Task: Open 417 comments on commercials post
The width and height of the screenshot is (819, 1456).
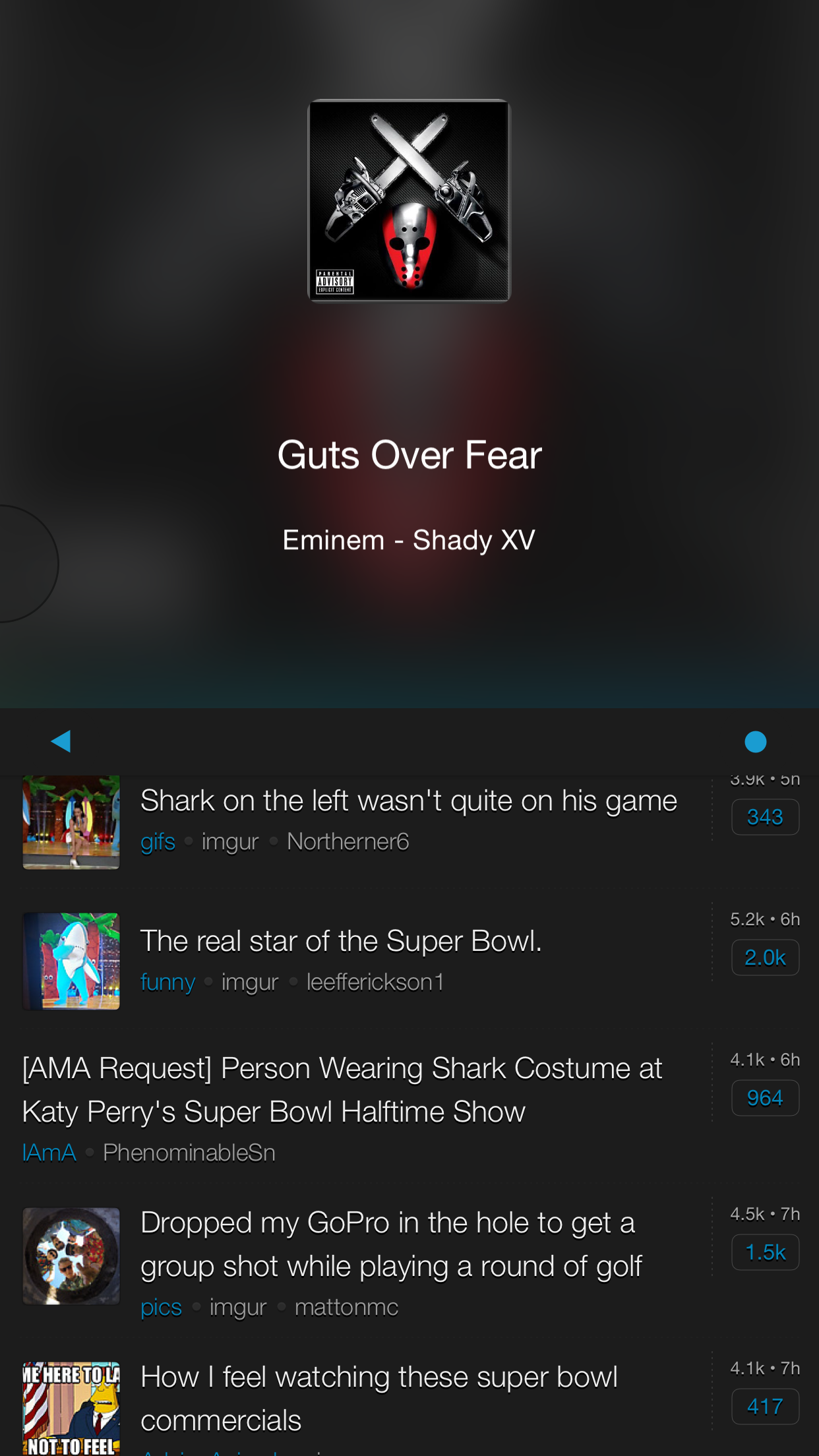Action: 765,1407
